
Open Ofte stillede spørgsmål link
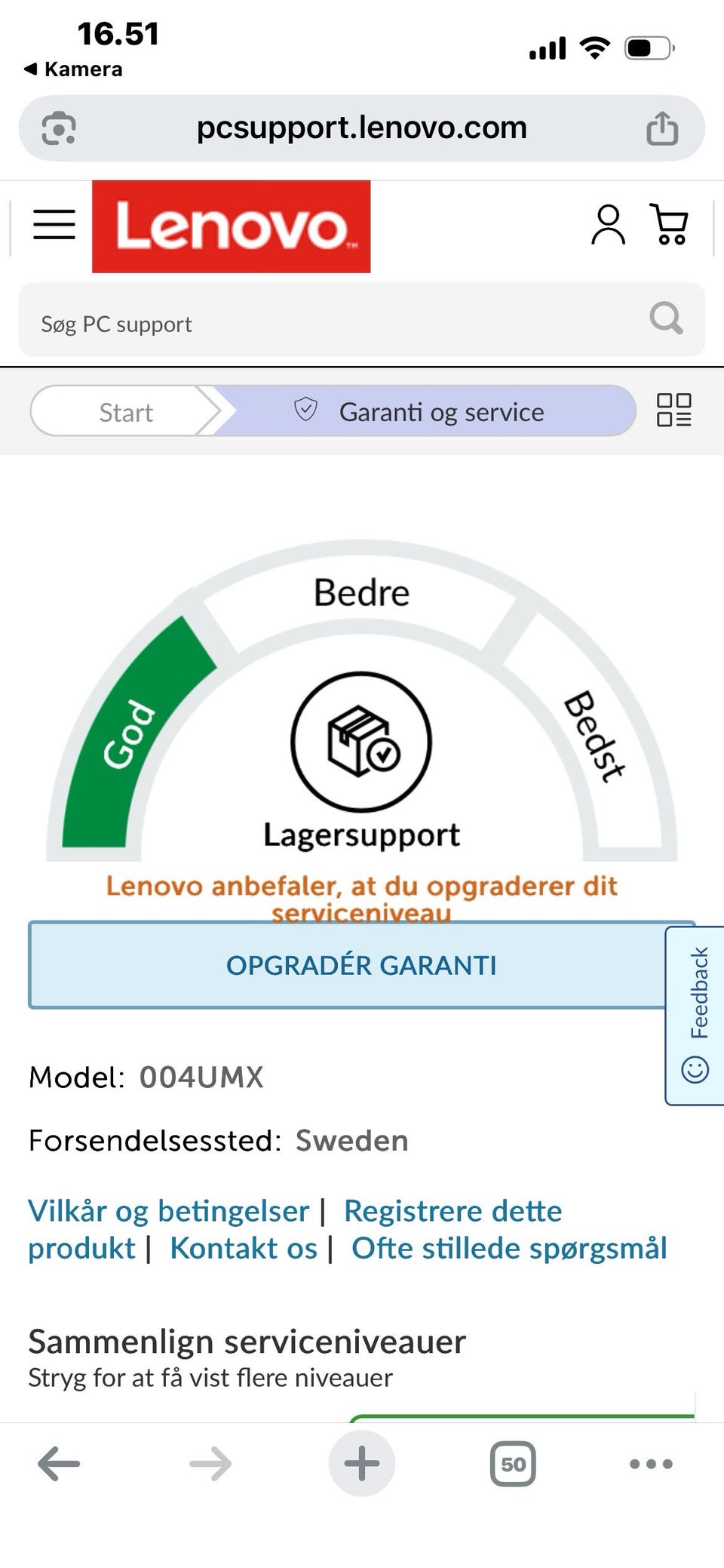click(509, 1248)
